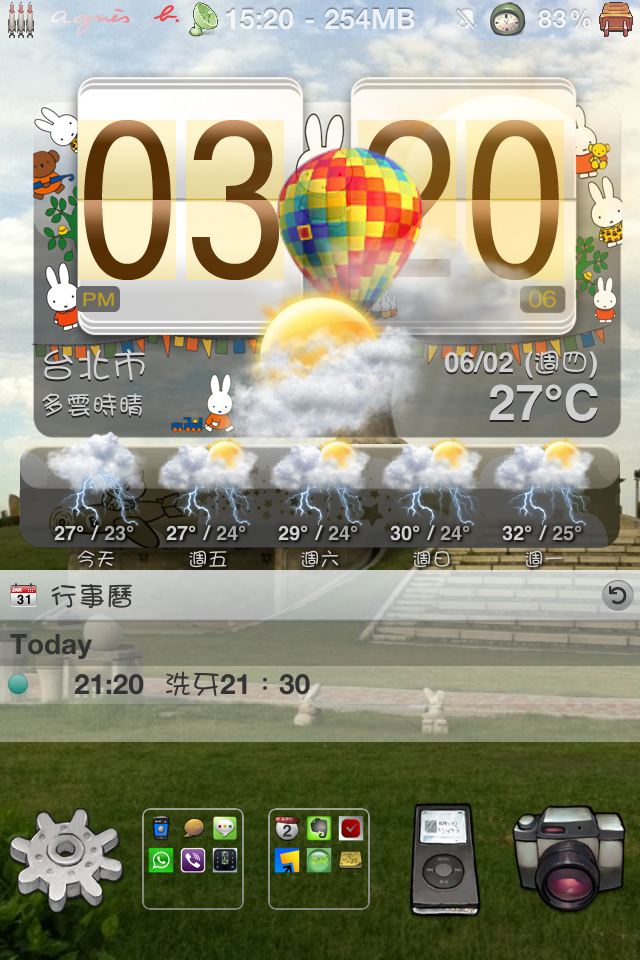Open the Camera app icon
640x960 pixels.
[x=567, y=858]
